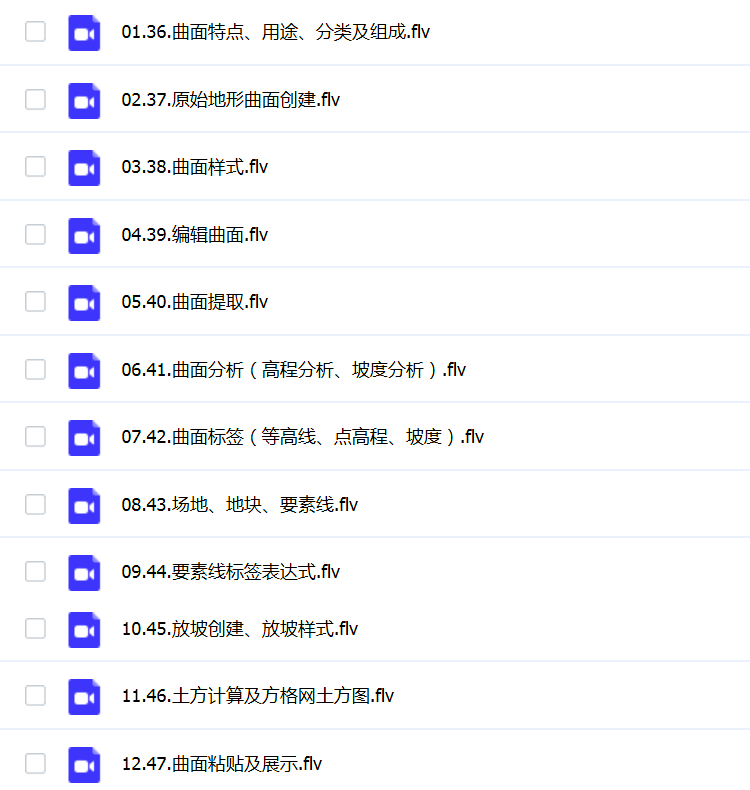750x790 pixels.
Task: Open the file 12.47.曲面粘贴及展示.flv
Action: (x=221, y=764)
